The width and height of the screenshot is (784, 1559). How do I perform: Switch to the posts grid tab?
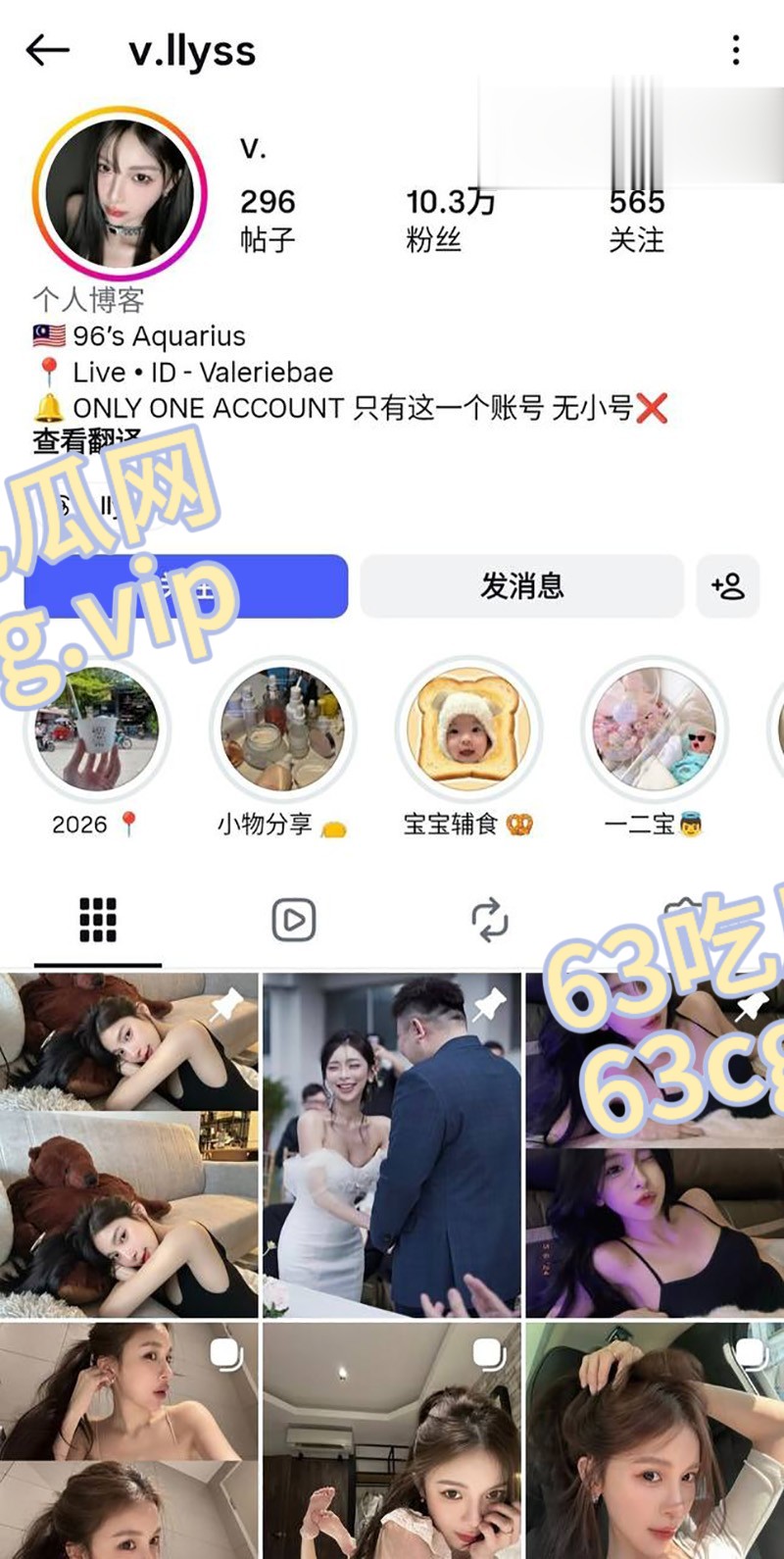pyautogui.click(x=98, y=920)
